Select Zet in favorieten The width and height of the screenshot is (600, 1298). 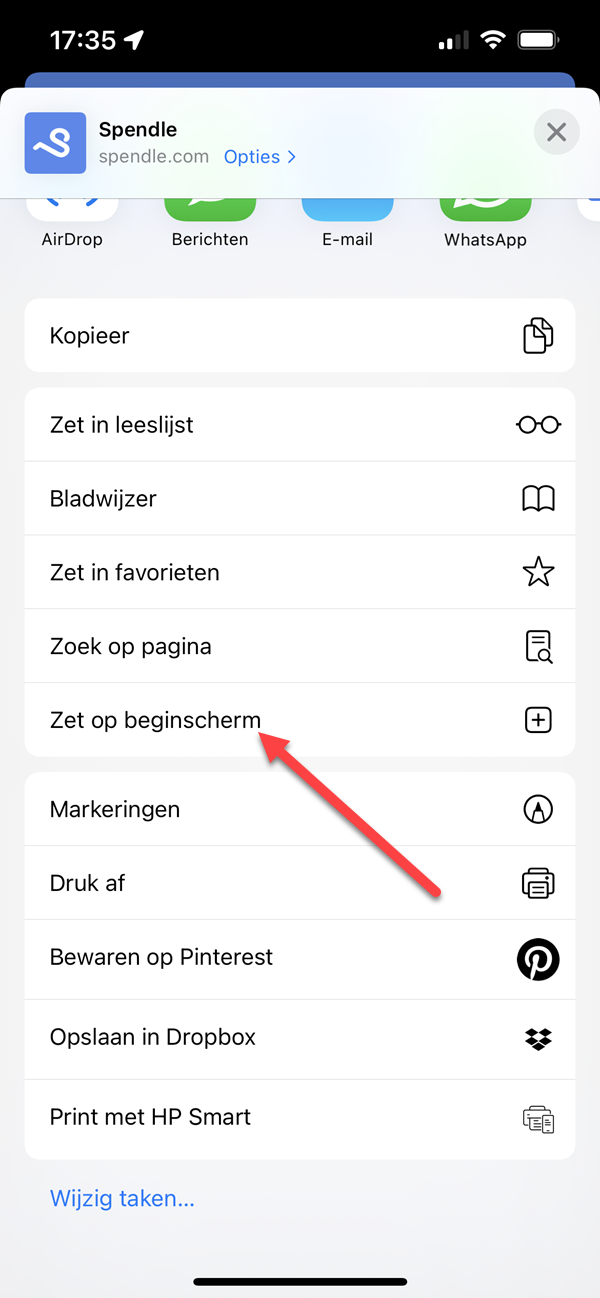(x=300, y=572)
